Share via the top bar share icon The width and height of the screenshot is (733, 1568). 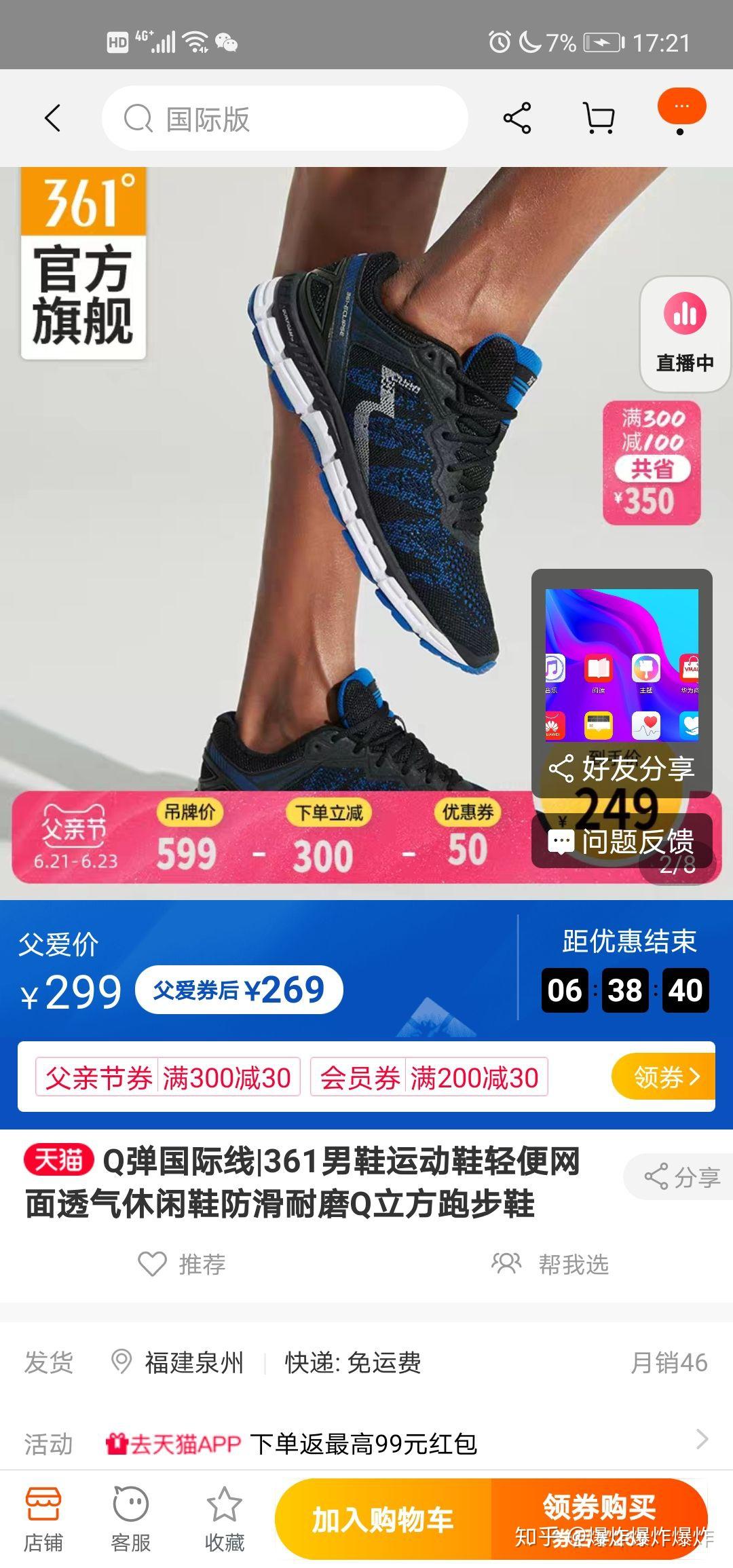(x=517, y=118)
